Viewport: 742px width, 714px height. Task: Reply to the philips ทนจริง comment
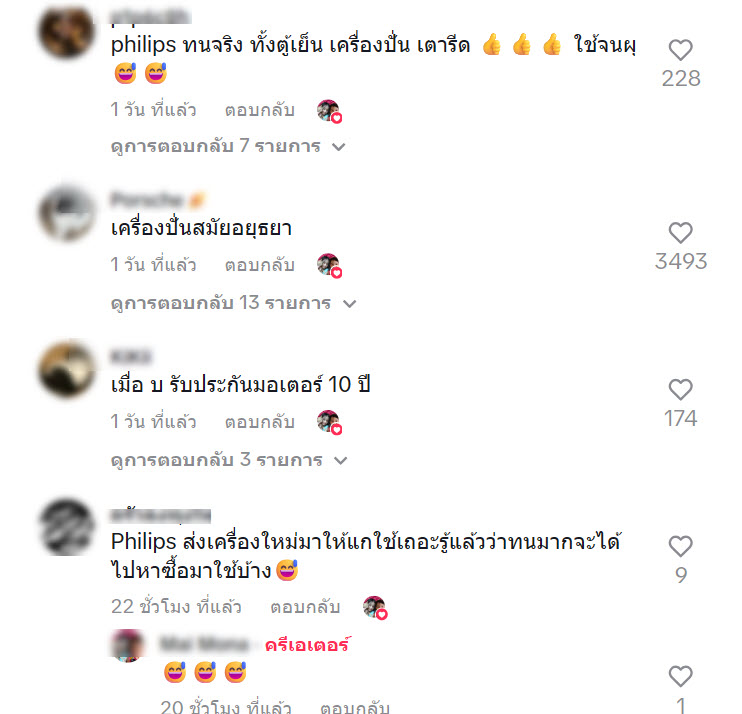(259, 110)
